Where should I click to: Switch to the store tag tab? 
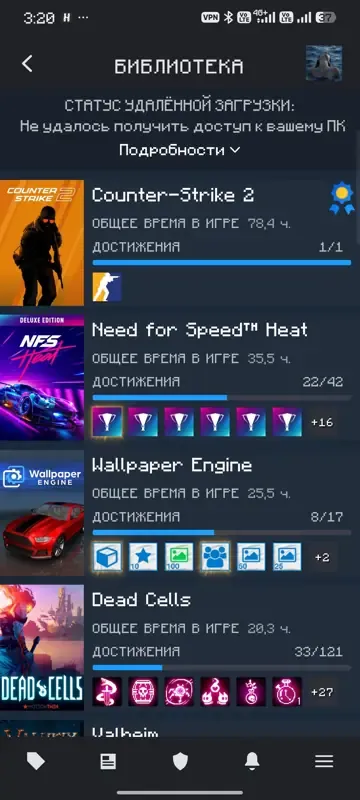(x=36, y=762)
